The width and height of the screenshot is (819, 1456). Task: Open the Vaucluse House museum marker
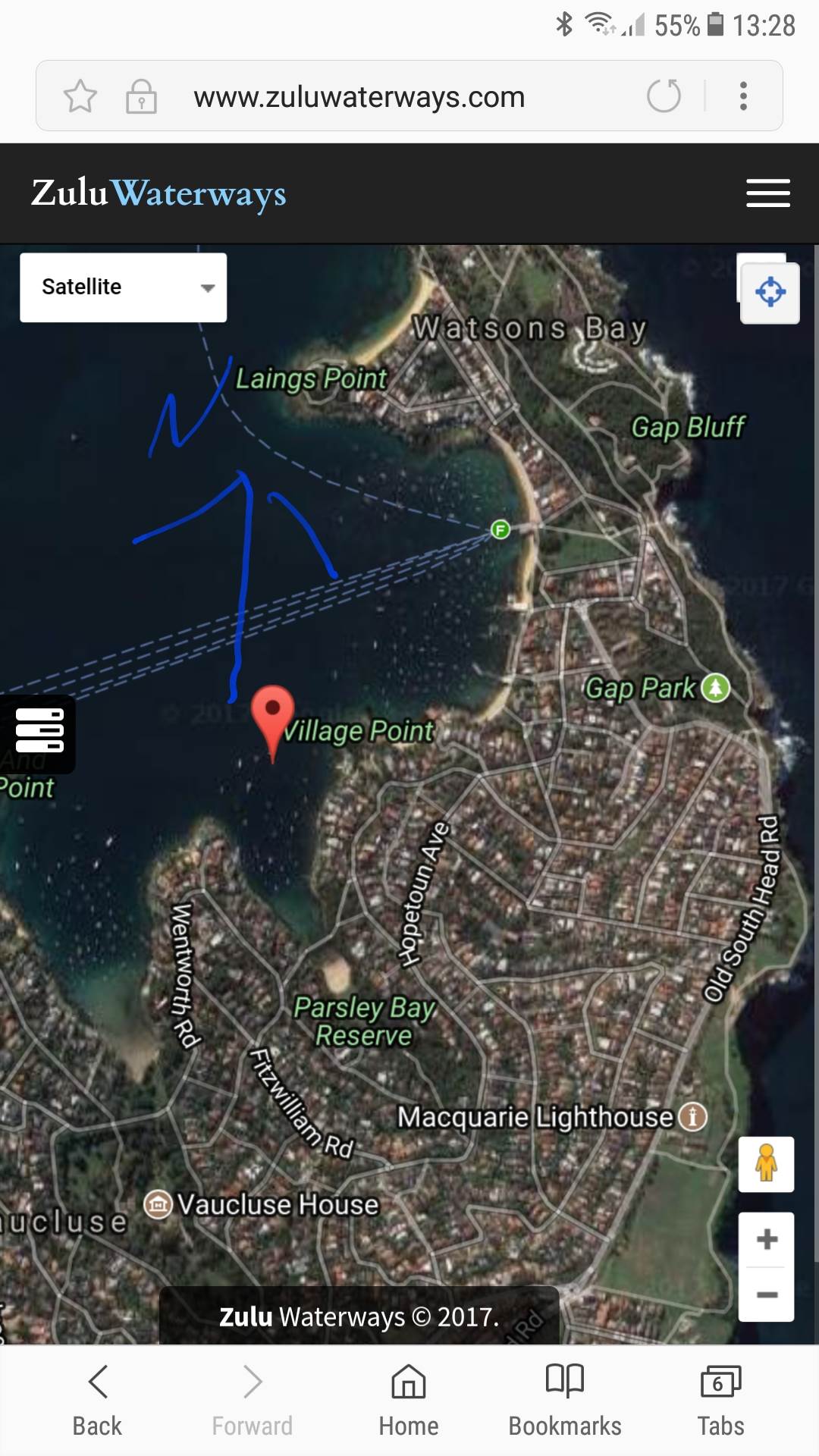tap(158, 1204)
